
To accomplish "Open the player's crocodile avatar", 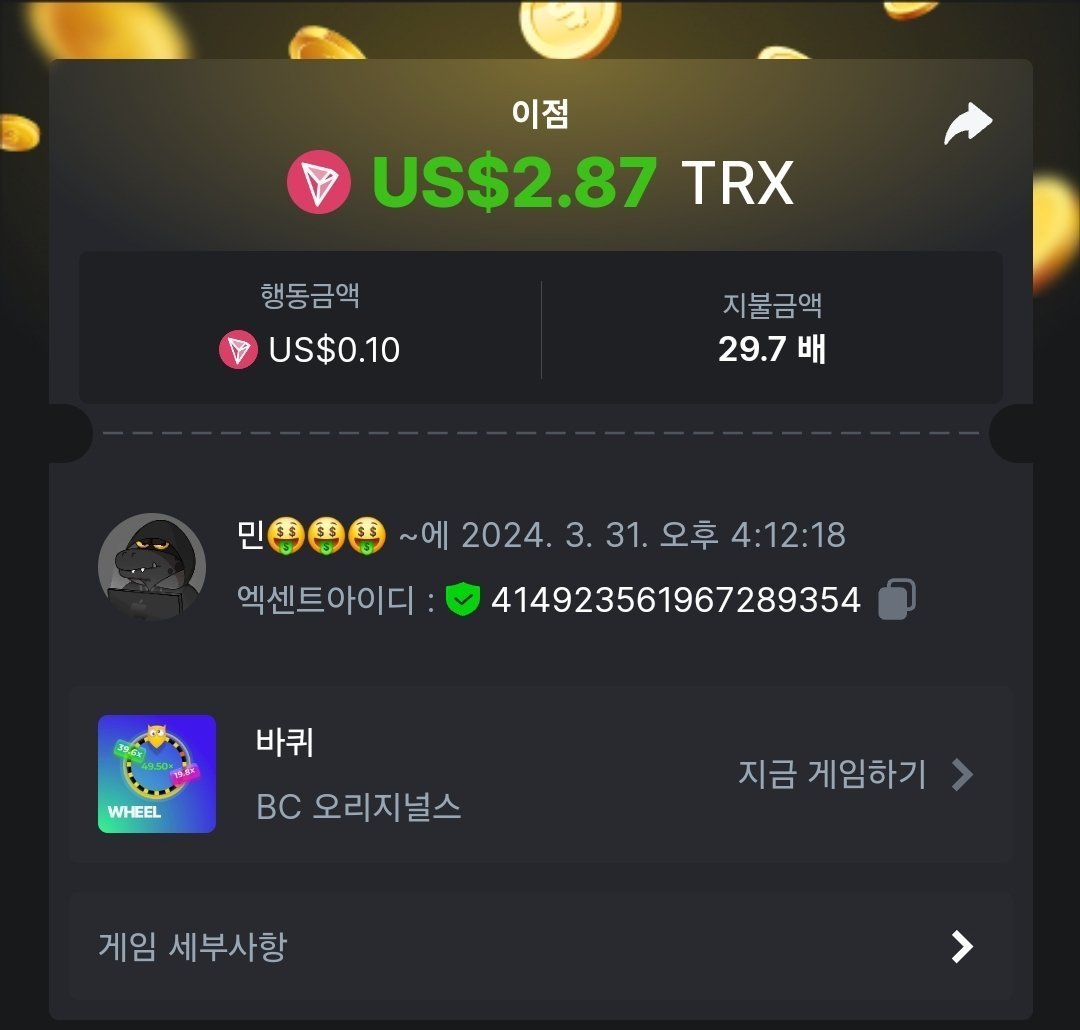I will 152,567.
